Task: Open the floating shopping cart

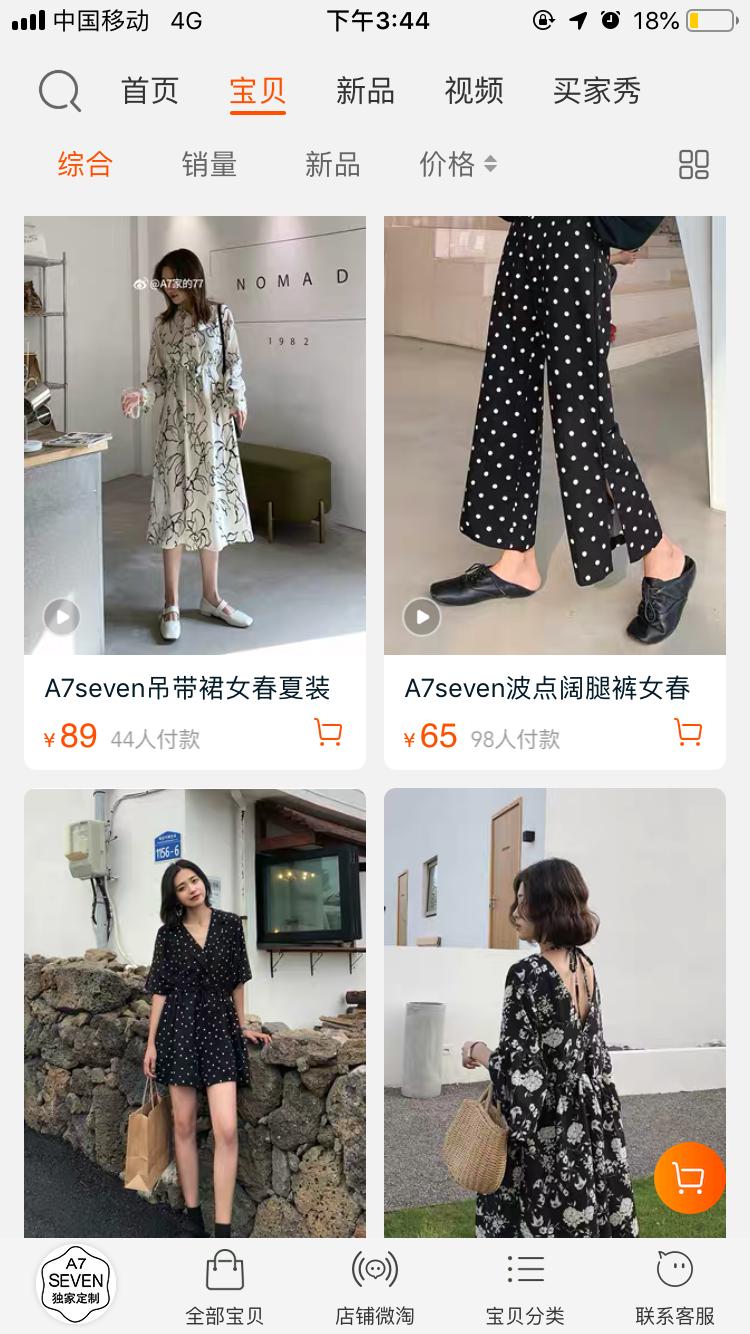Action: 689,1179
